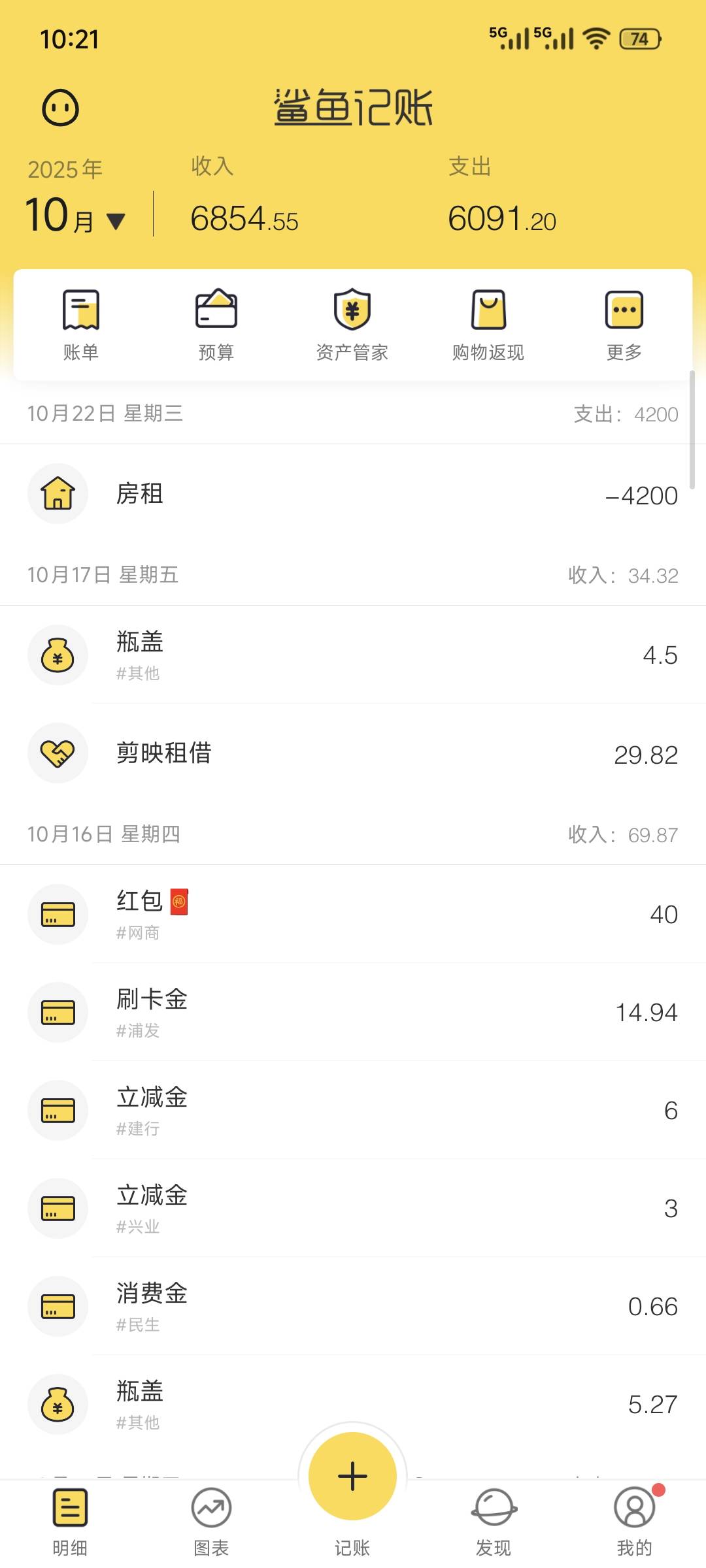Screen dimensions: 706x1568
Task: Open the 刷卡金 14.94 entry
Action: 353,1013
